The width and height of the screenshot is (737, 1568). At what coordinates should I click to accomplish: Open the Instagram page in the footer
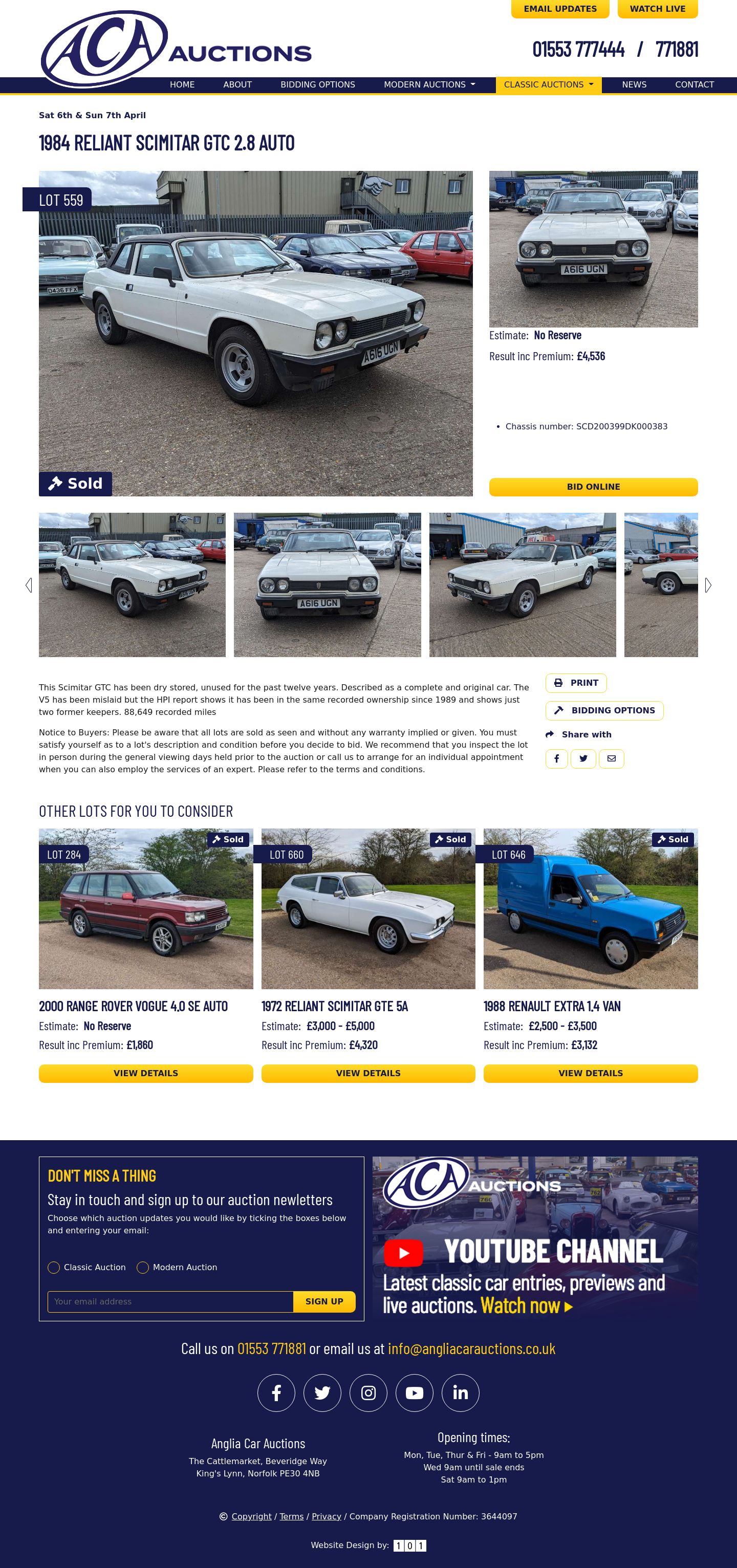point(368,1392)
